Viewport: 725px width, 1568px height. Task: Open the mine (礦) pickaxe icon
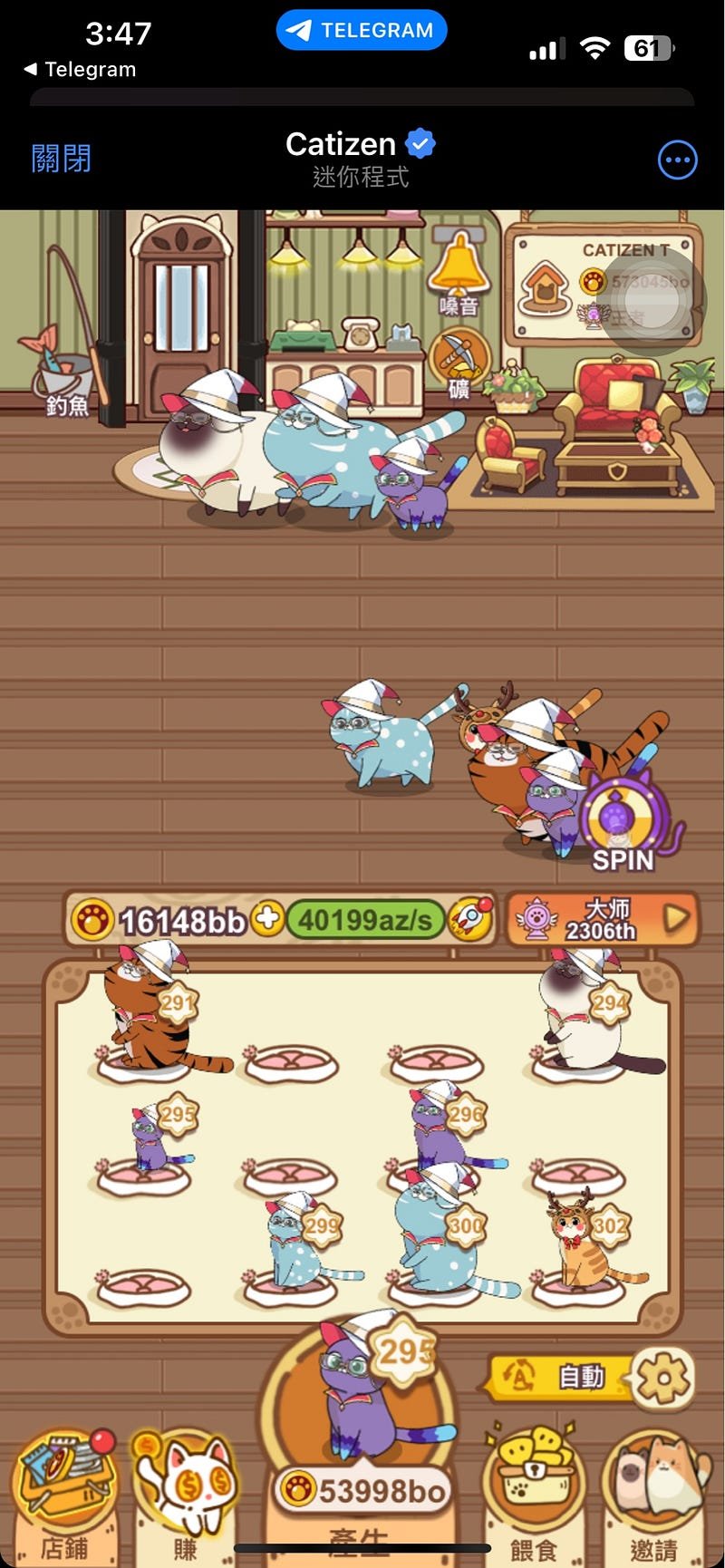pyautogui.click(x=459, y=364)
